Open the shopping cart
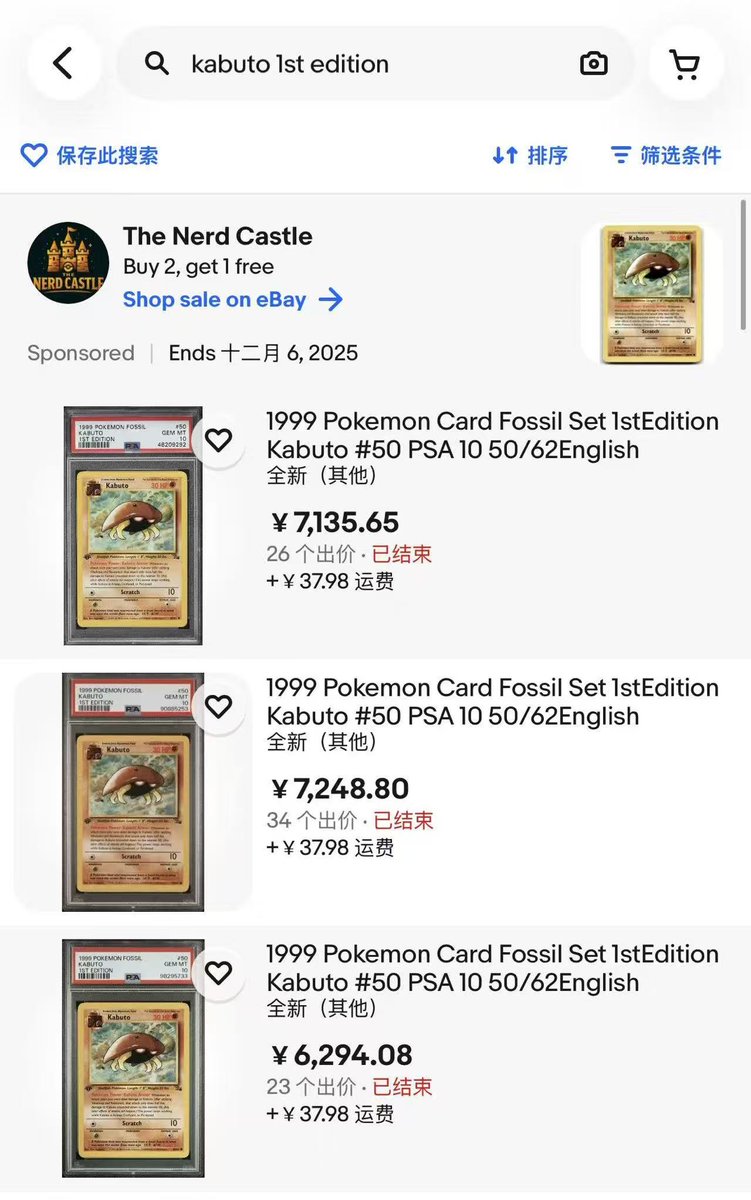 (x=685, y=64)
